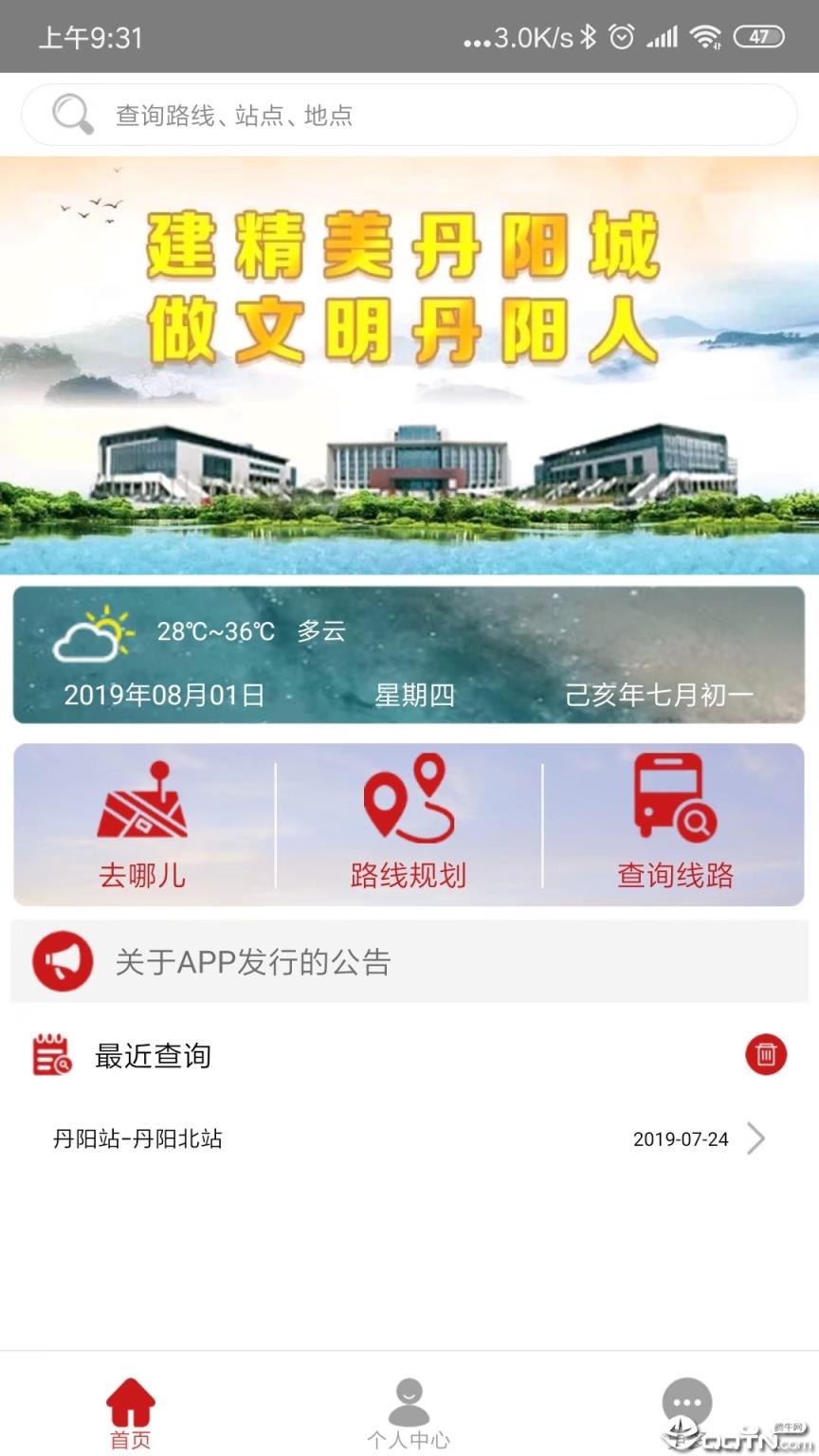Open the 去哪儿 map navigation icon

click(142, 801)
